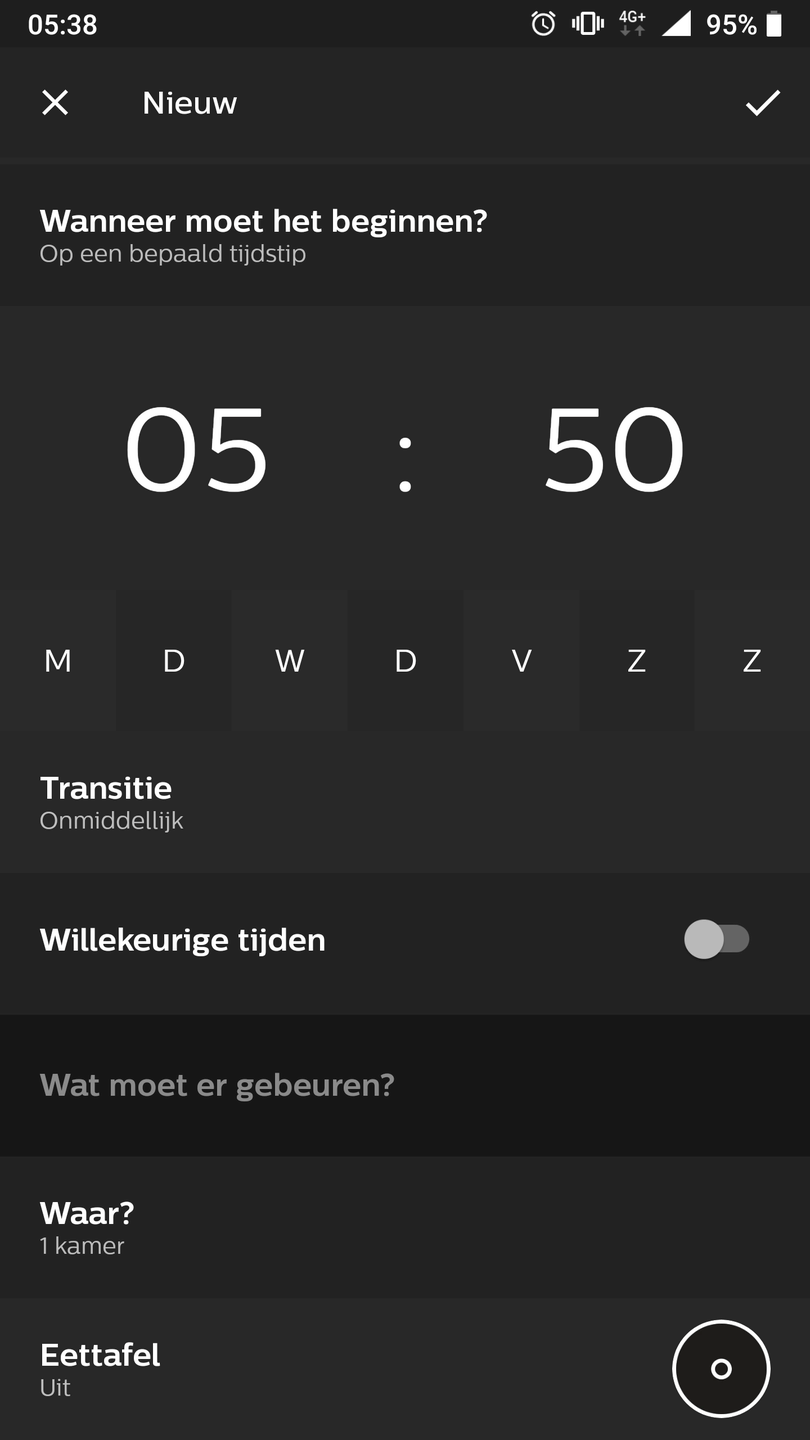Close the Nieuw routine screen
Screen dimensions: 810x1440
pyautogui.click(x=55, y=102)
